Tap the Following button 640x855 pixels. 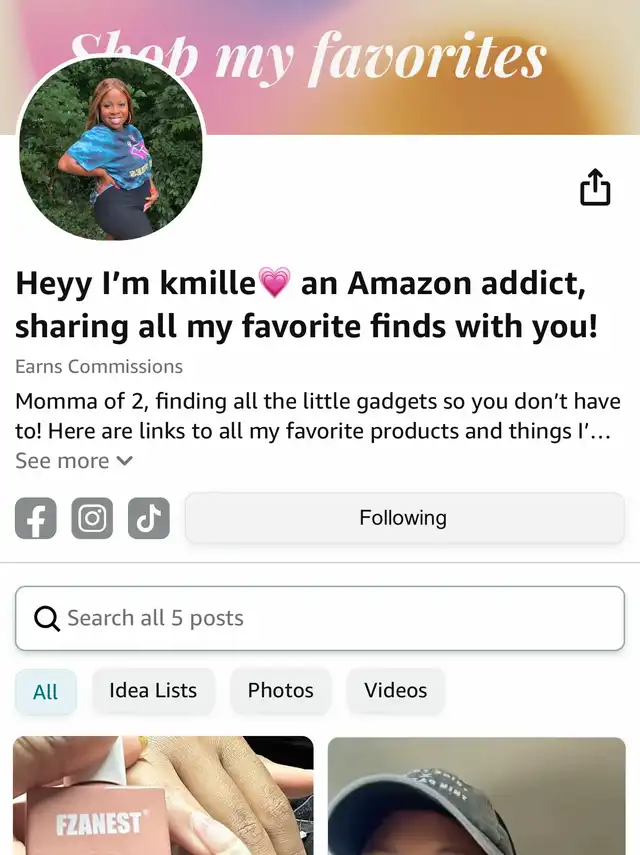(x=403, y=518)
